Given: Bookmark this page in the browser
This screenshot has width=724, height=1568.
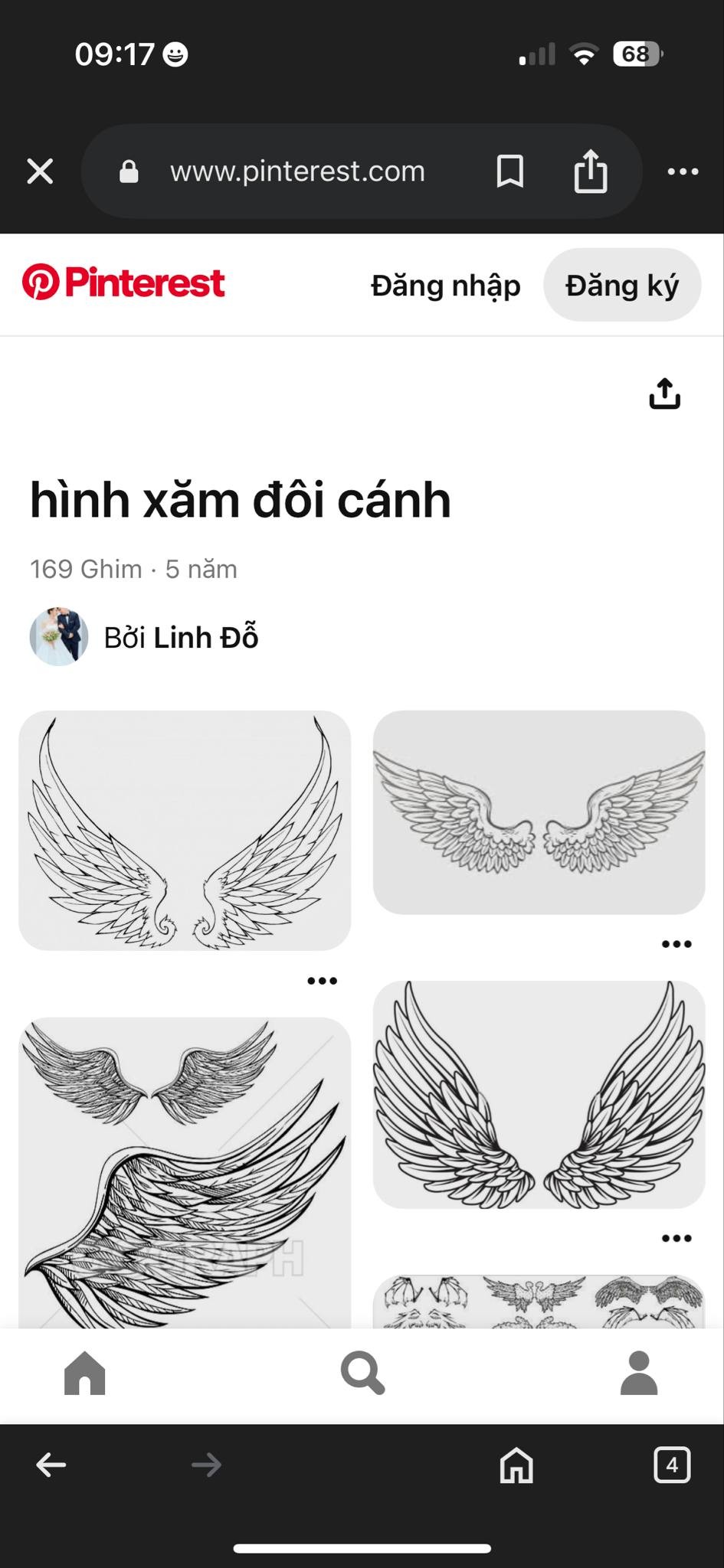Looking at the screenshot, I should click(x=510, y=171).
